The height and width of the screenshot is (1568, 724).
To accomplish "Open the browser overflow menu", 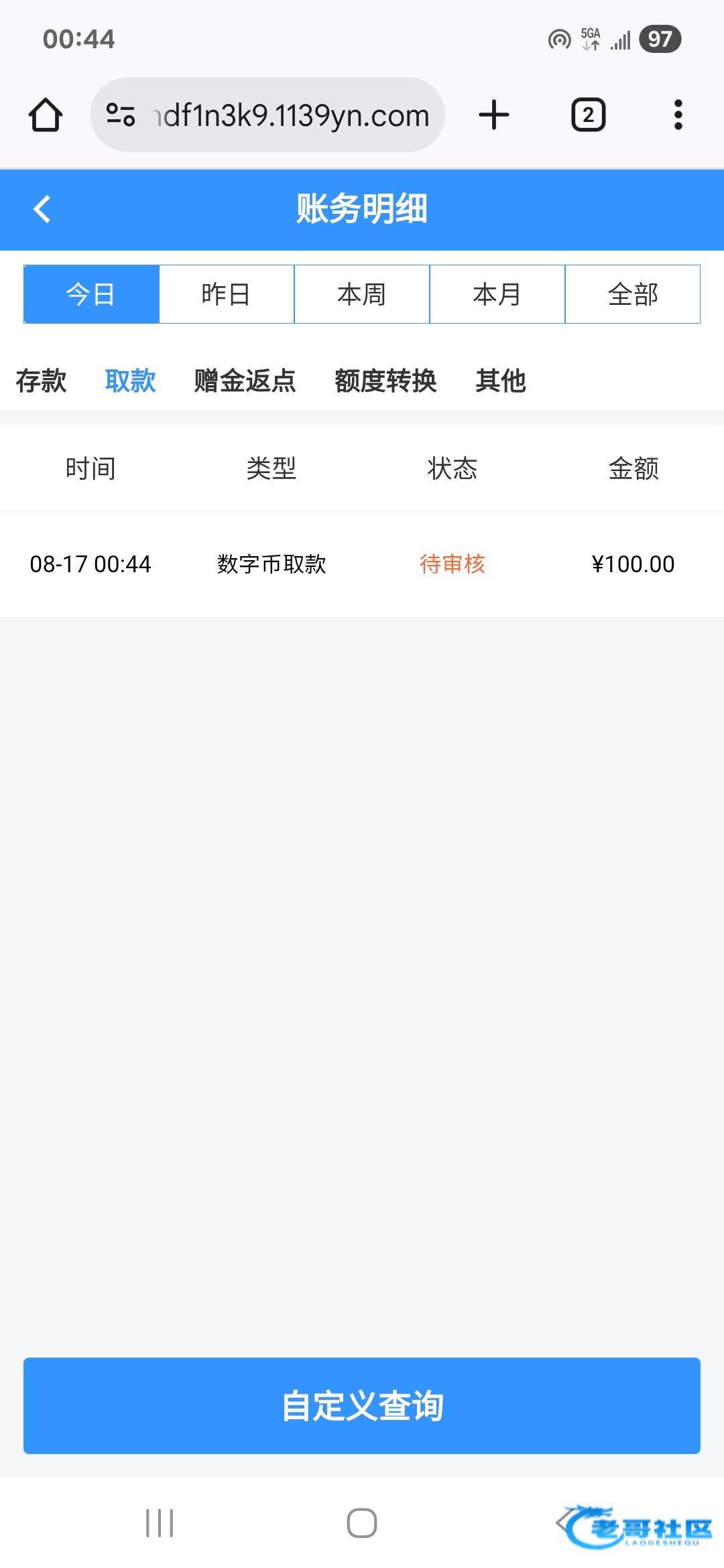I will tap(678, 115).
